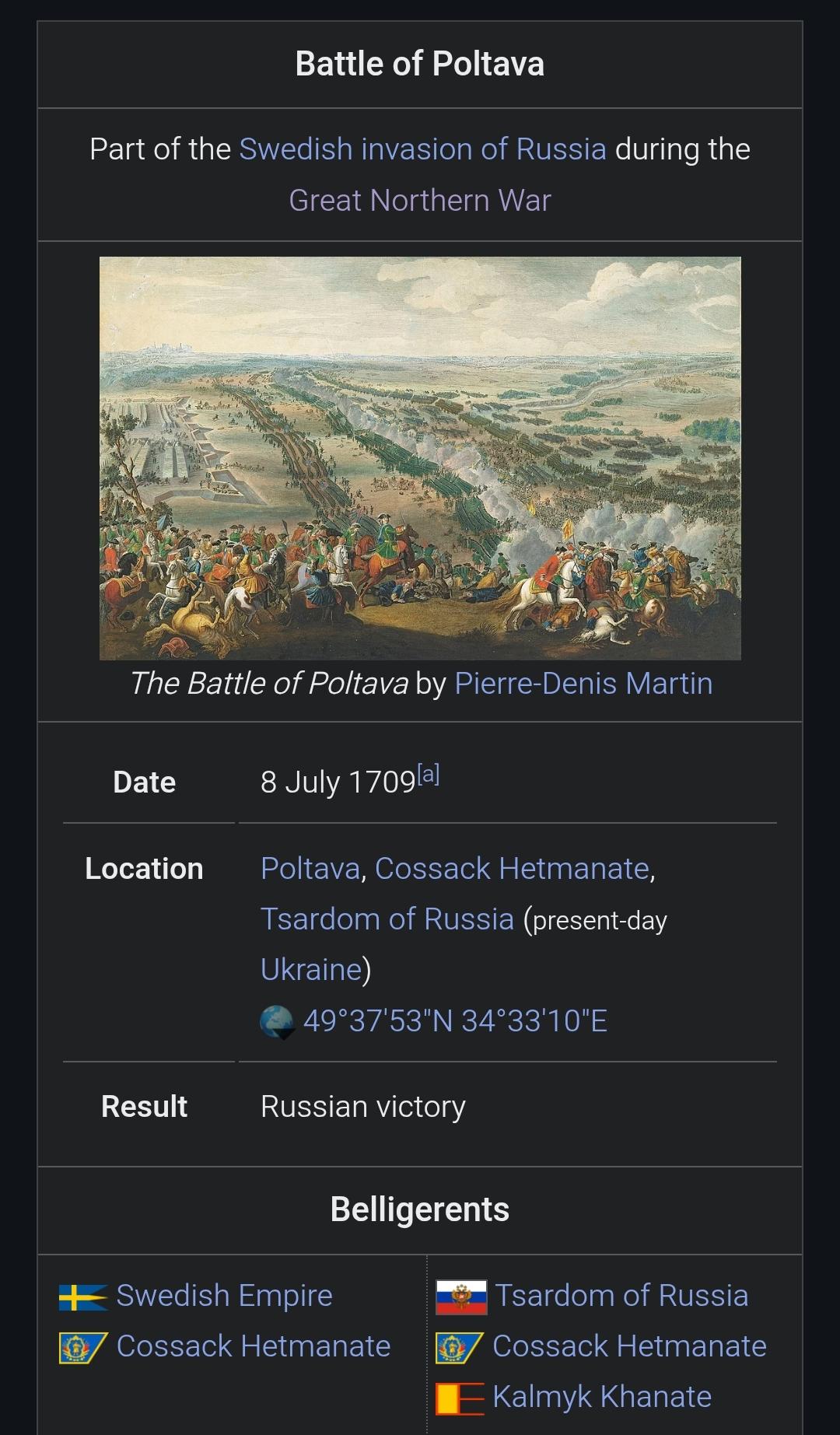
Task: Open Cossack Hetmanate under Tsardom of Russia
Action: 628,1346
